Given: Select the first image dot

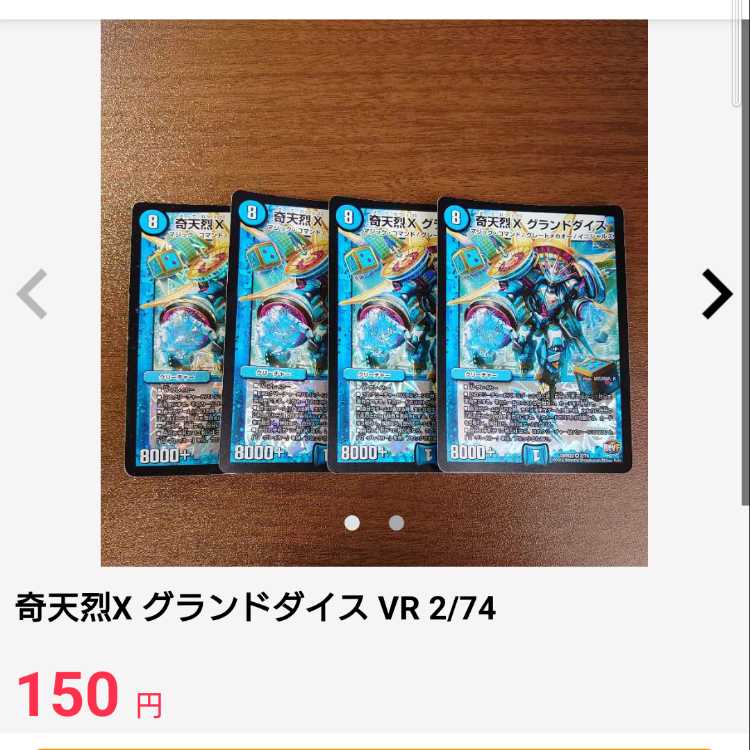Looking at the screenshot, I should [x=352, y=522].
